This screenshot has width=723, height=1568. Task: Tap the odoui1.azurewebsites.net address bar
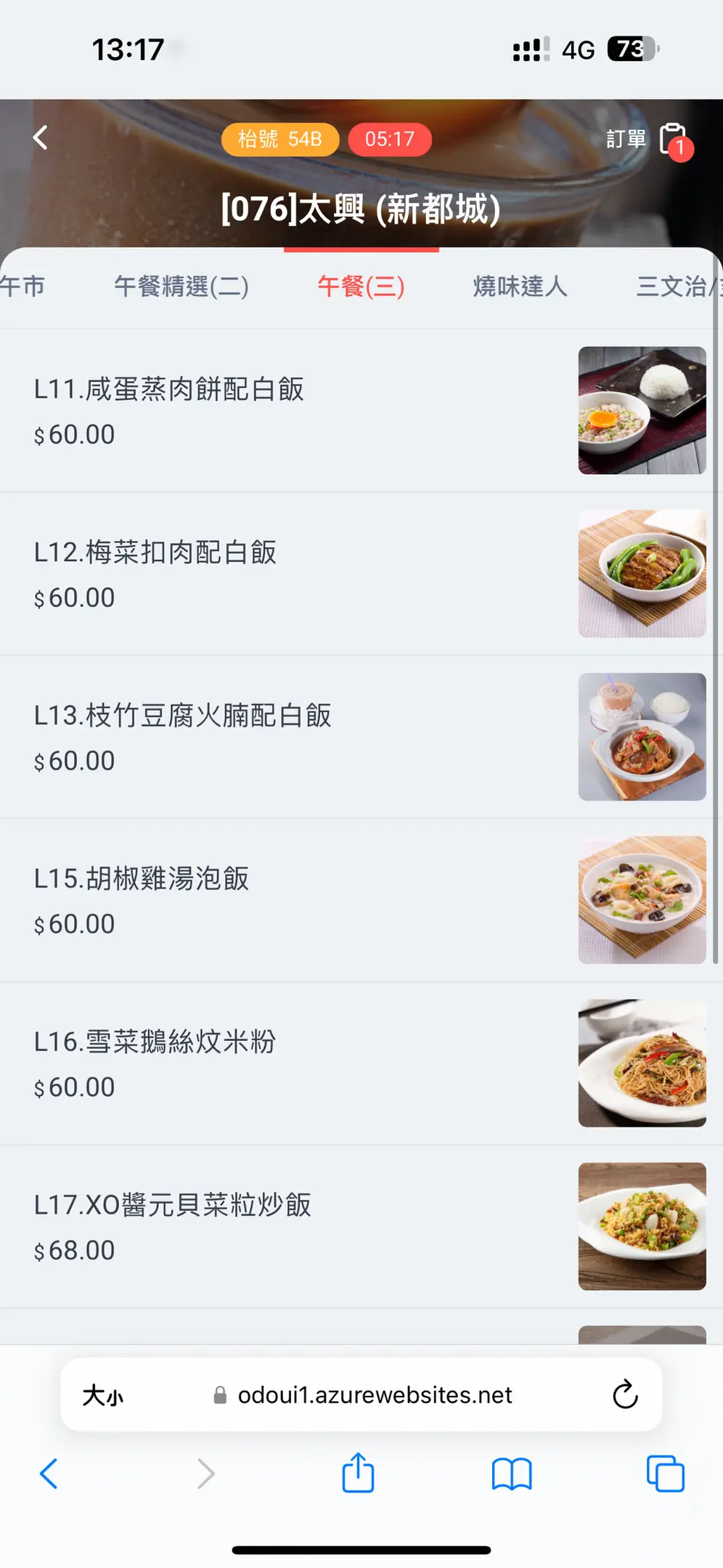(x=375, y=1395)
